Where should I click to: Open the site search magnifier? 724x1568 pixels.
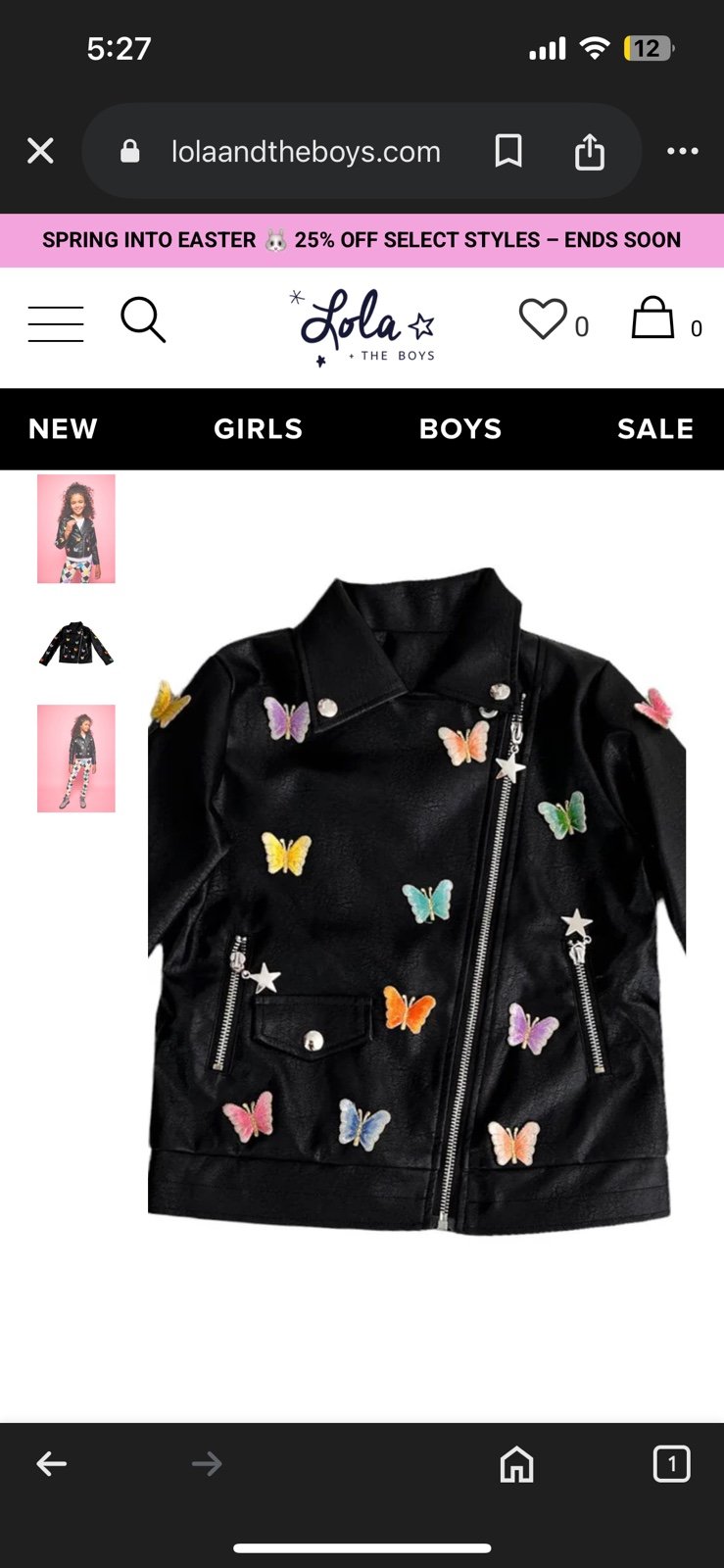[143, 320]
